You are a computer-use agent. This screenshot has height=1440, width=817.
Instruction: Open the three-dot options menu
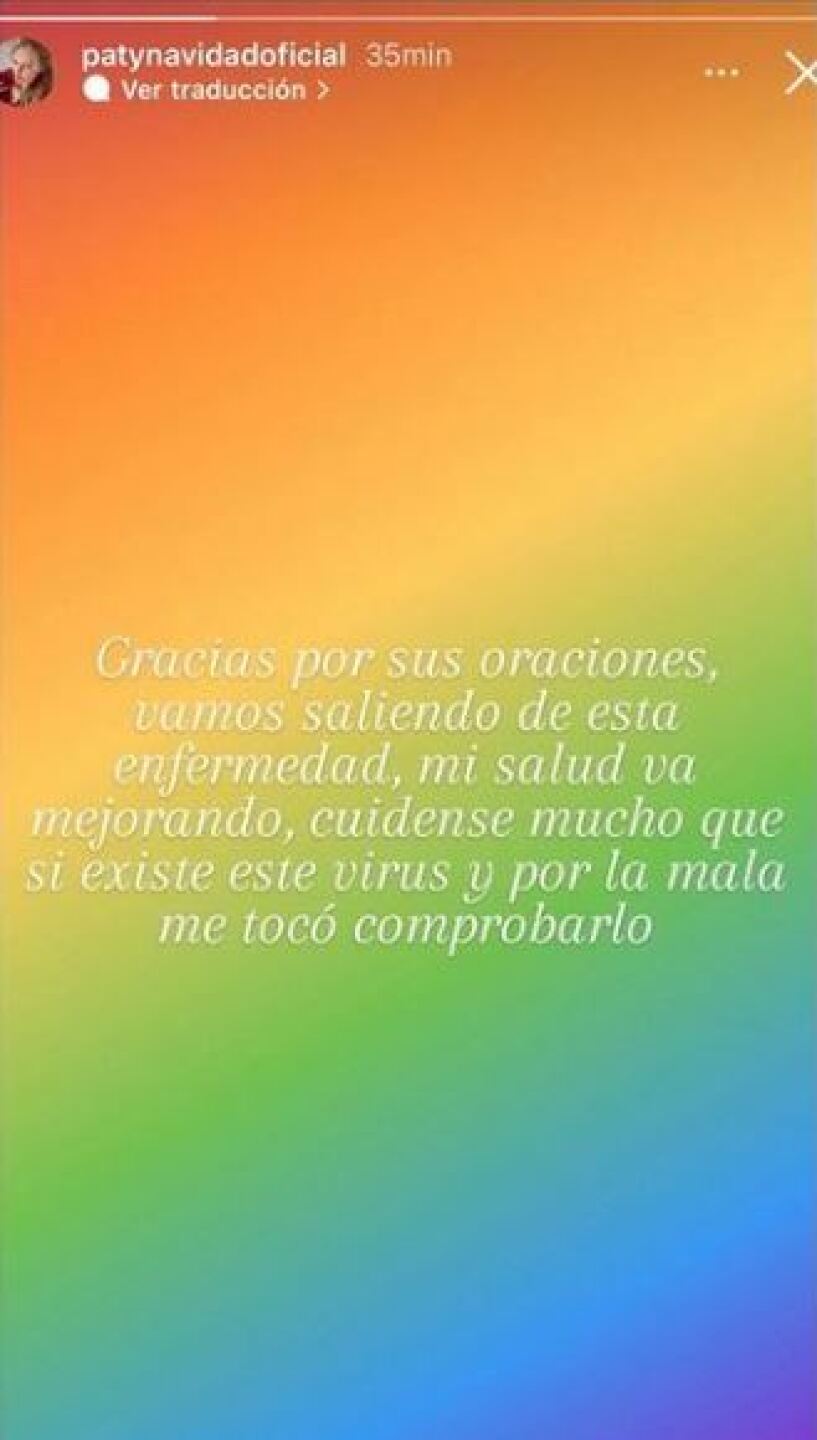coord(721,73)
